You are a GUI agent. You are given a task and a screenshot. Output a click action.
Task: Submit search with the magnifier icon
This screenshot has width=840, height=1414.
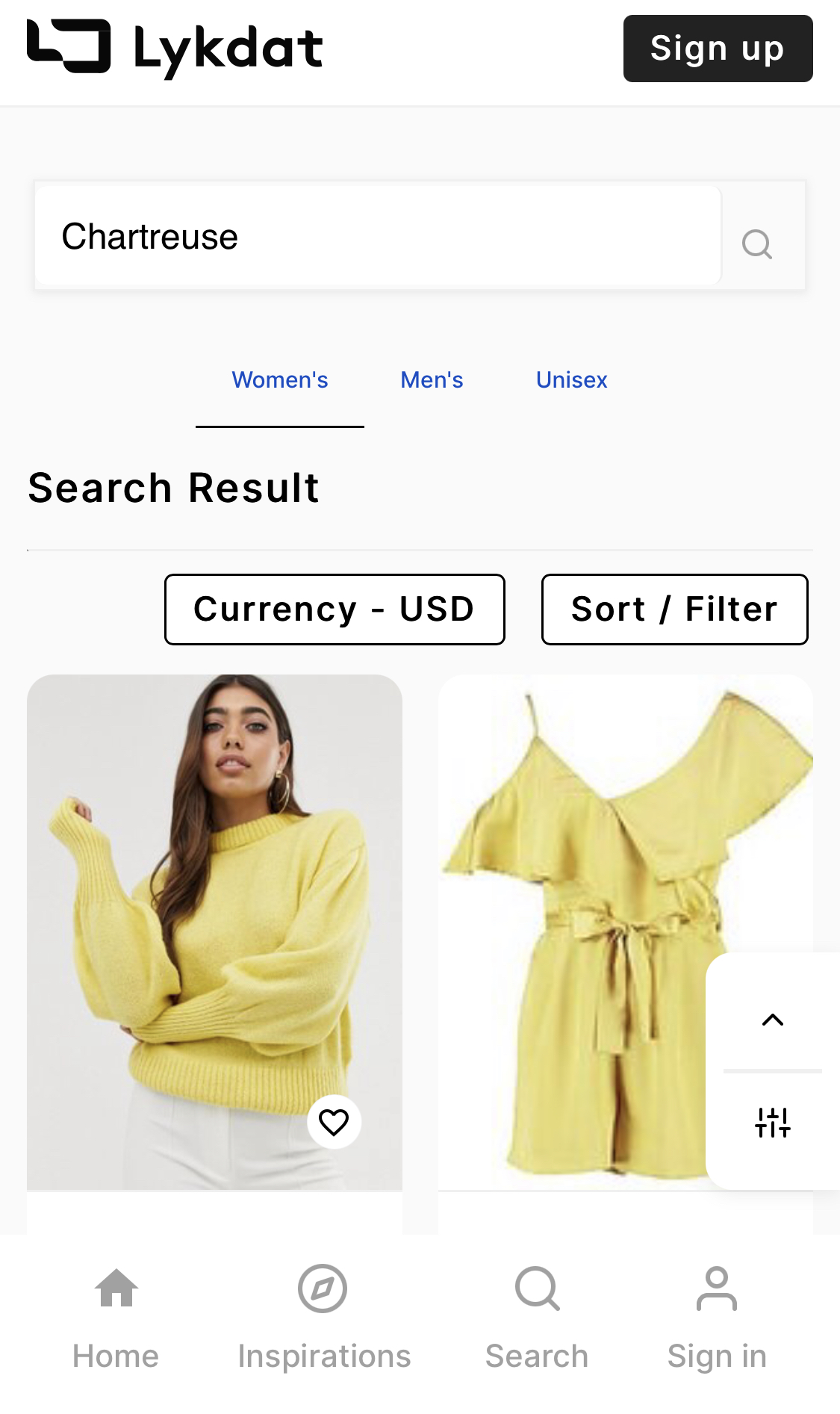click(756, 244)
